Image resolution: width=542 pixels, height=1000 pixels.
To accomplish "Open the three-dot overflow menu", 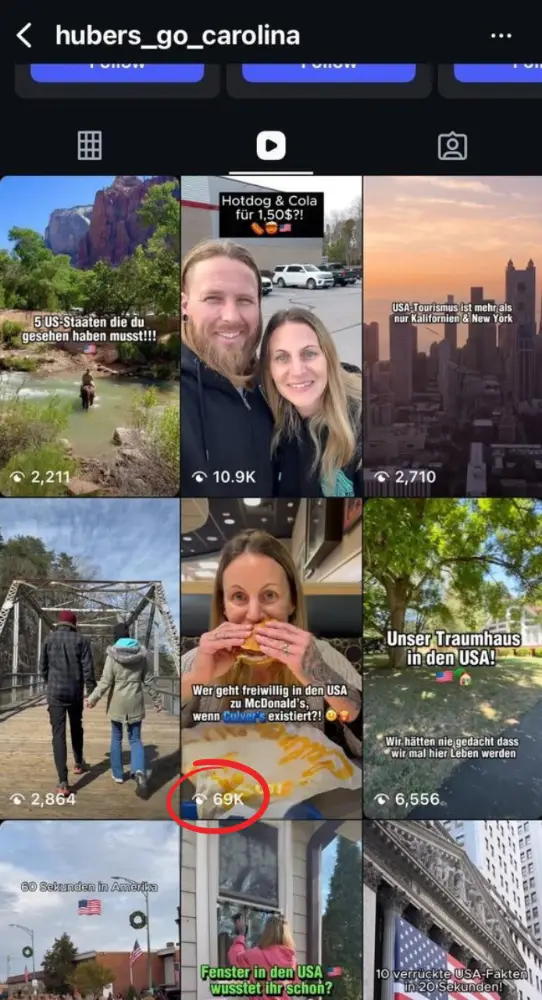I will pyautogui.click(x=501, y=36).
